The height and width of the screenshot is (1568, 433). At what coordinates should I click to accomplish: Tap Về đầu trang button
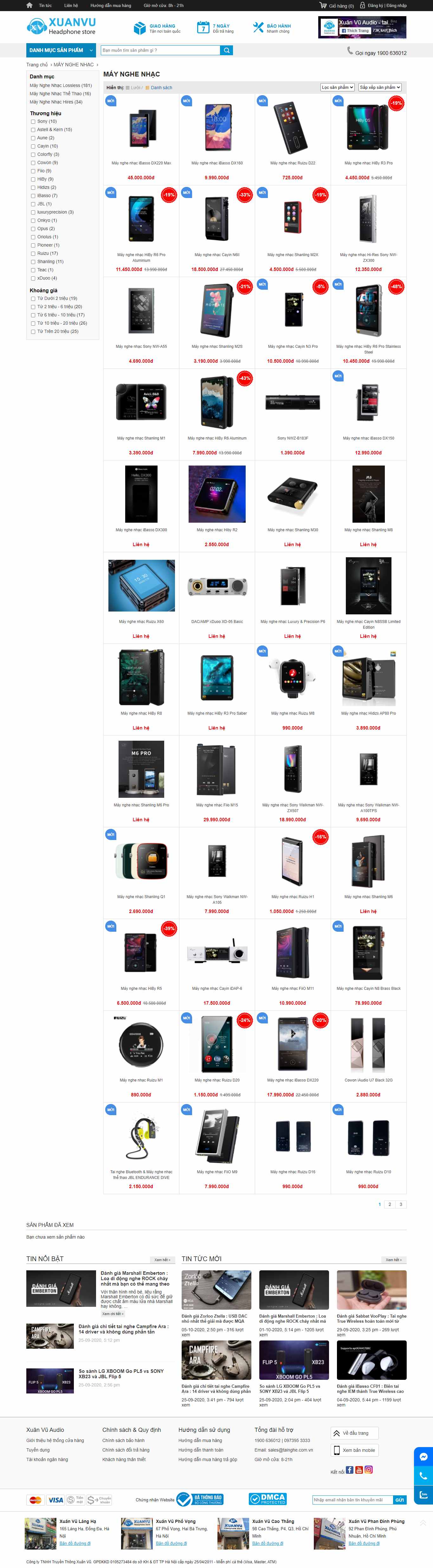click(354, 1433)
